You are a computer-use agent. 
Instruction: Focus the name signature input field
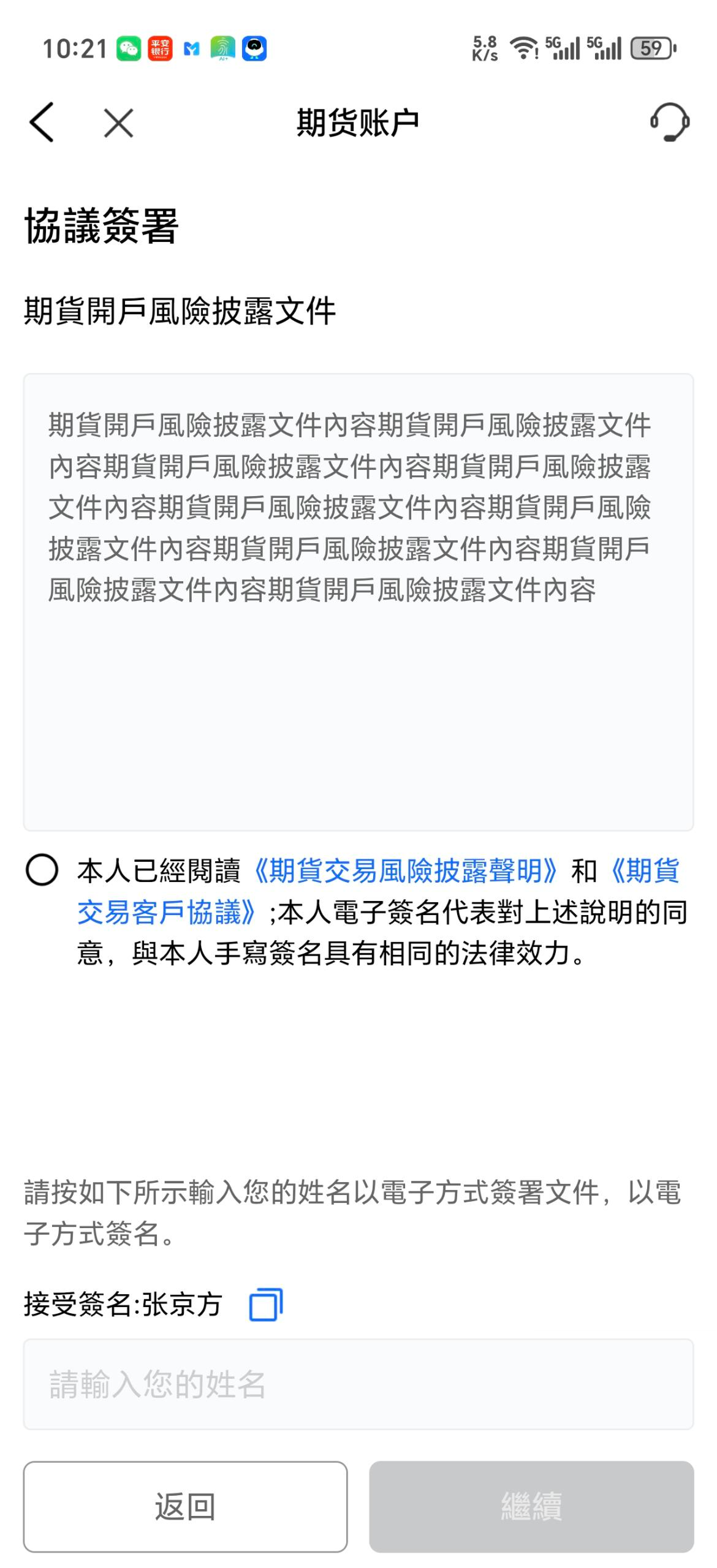[358, 1384]
